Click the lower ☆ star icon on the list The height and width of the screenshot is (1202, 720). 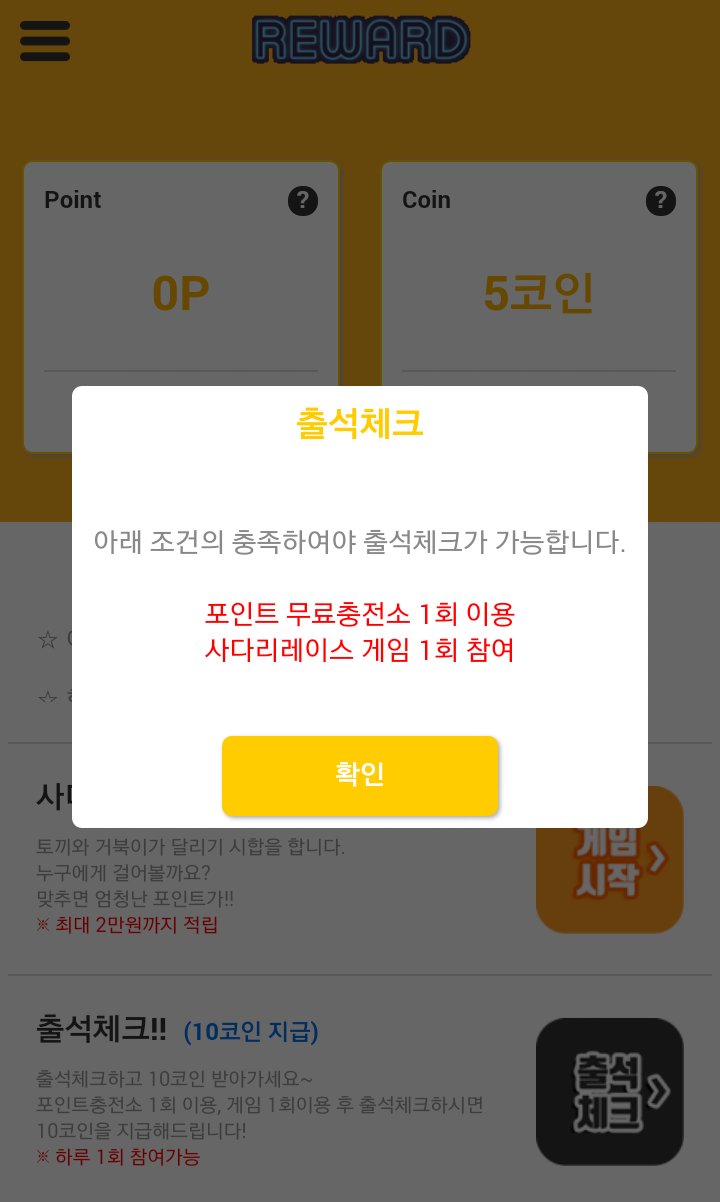tap(48, 697)
